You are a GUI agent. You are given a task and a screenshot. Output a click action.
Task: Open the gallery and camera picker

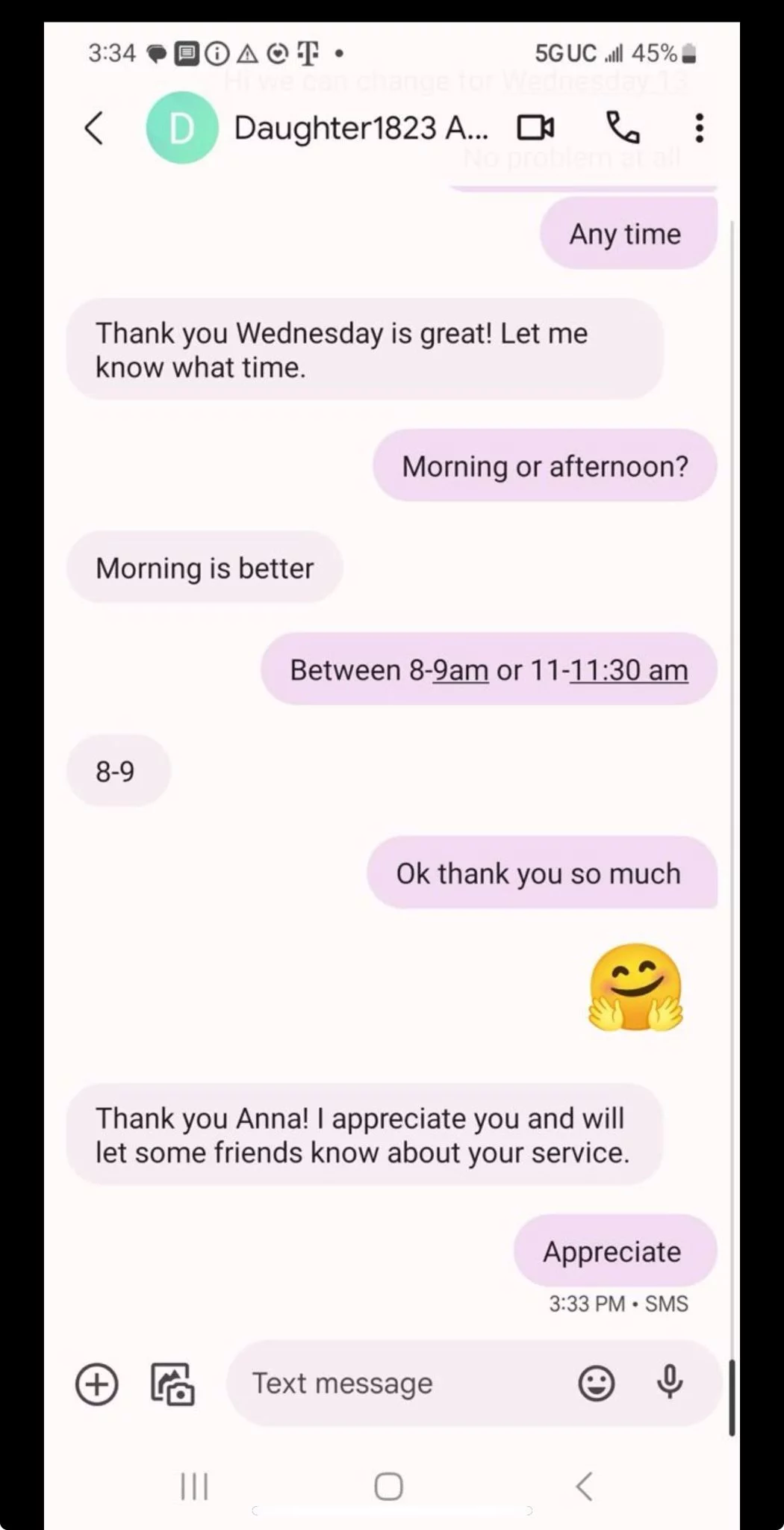coord(172,1384)
